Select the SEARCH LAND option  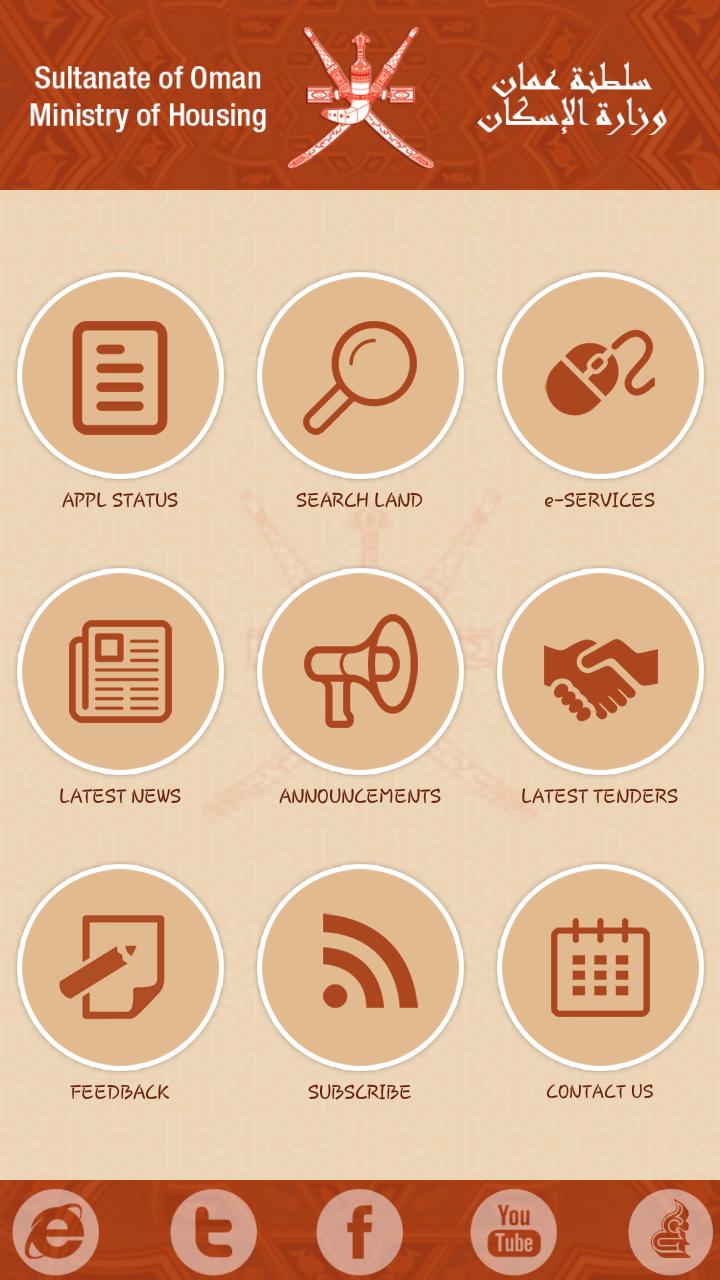pos(360,377)
